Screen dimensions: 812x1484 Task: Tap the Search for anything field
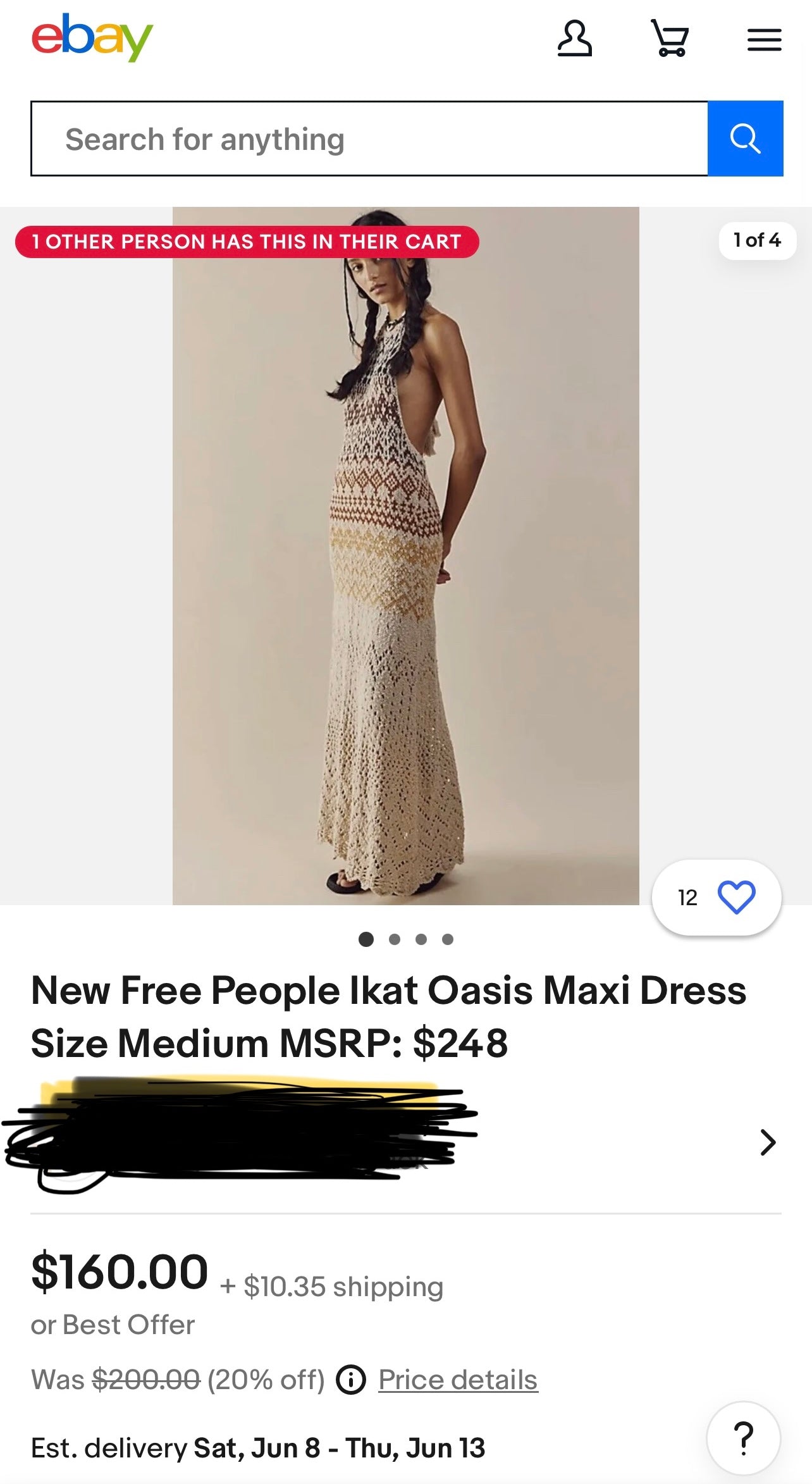coord(369,139)
